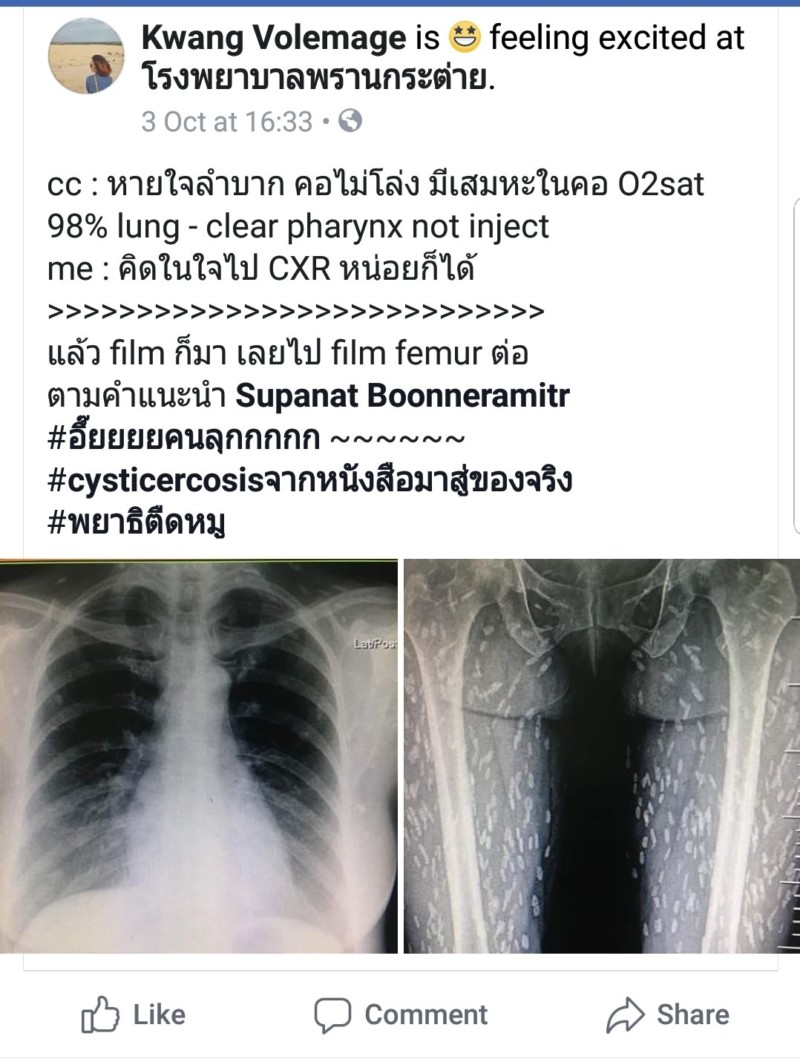Screen dimensions: 800x1062
Task: Open the #พยาธิตืดหมู hashtag
Action: 137,522
